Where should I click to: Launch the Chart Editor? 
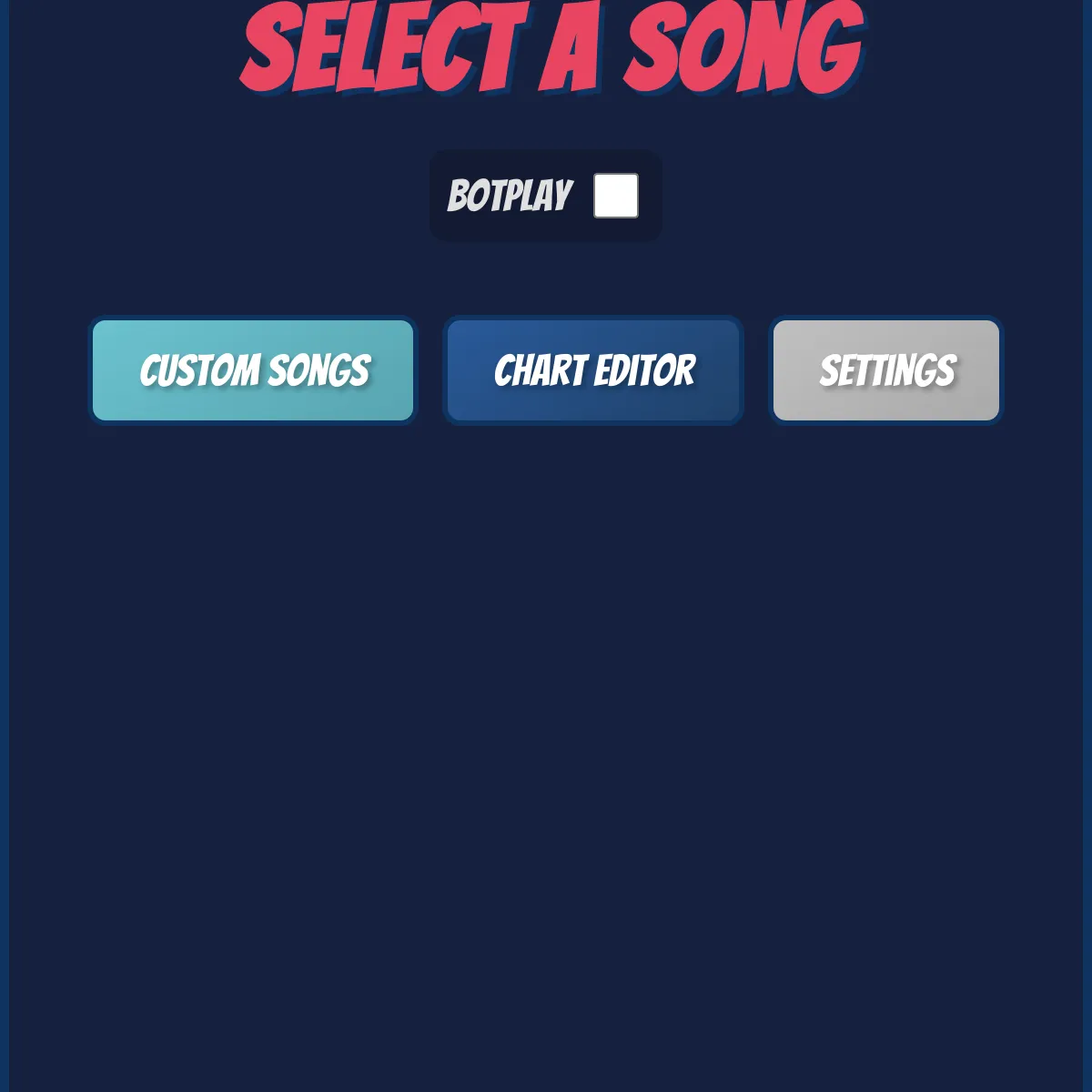[x=593, y=370]
